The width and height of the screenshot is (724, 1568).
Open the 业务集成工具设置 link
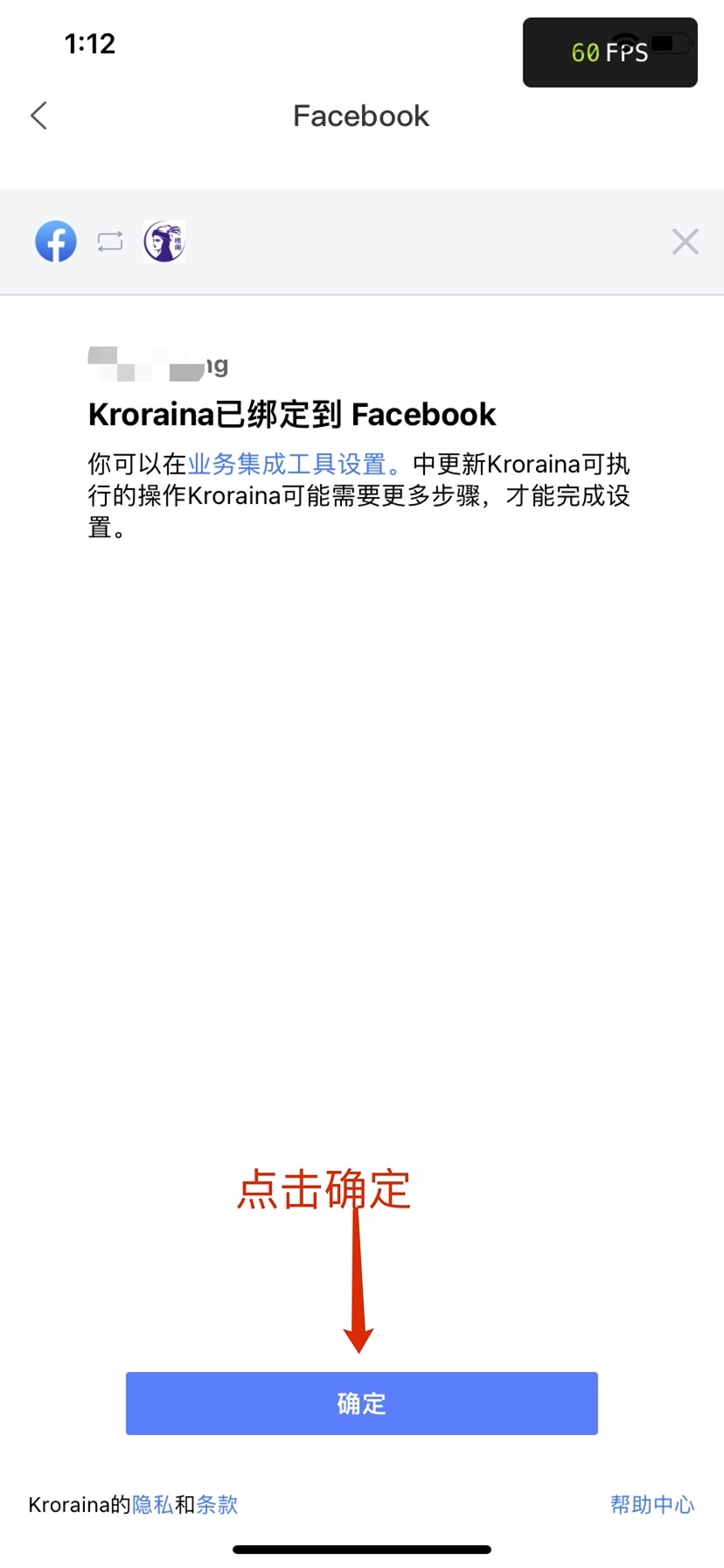[x=288, y=464]
